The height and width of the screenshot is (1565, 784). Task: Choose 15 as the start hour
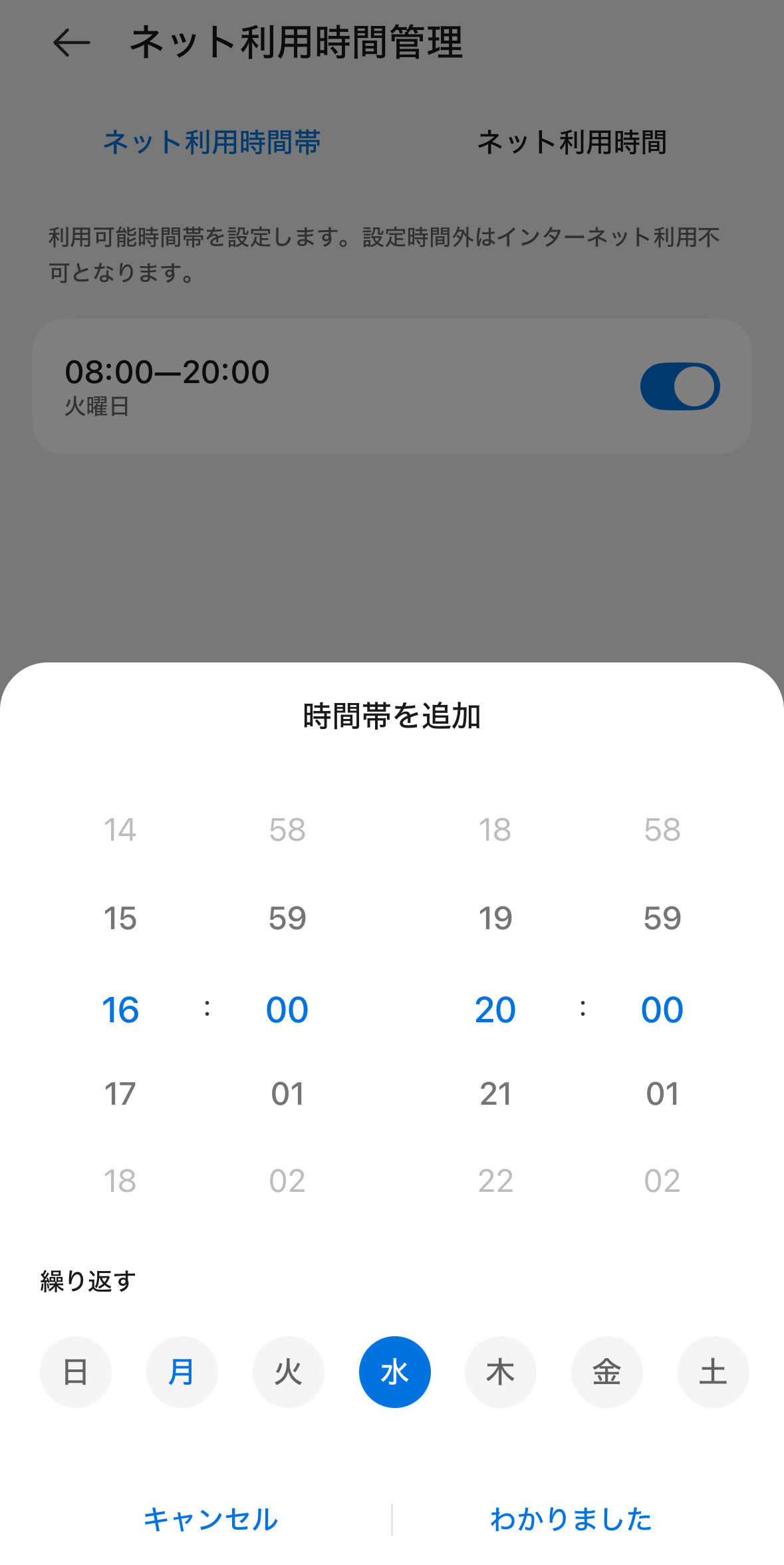[x=120, y=919]
